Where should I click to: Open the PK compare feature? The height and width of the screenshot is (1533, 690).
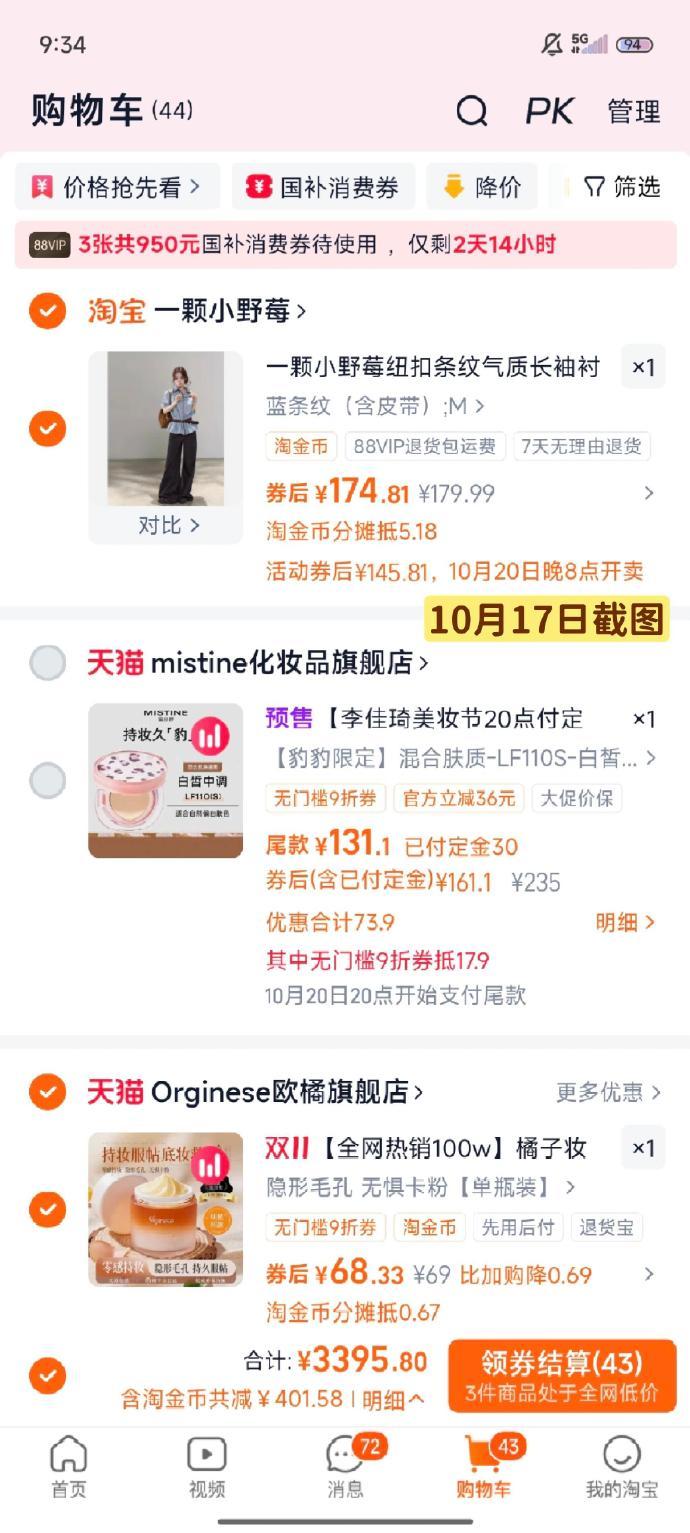(549, 111)
